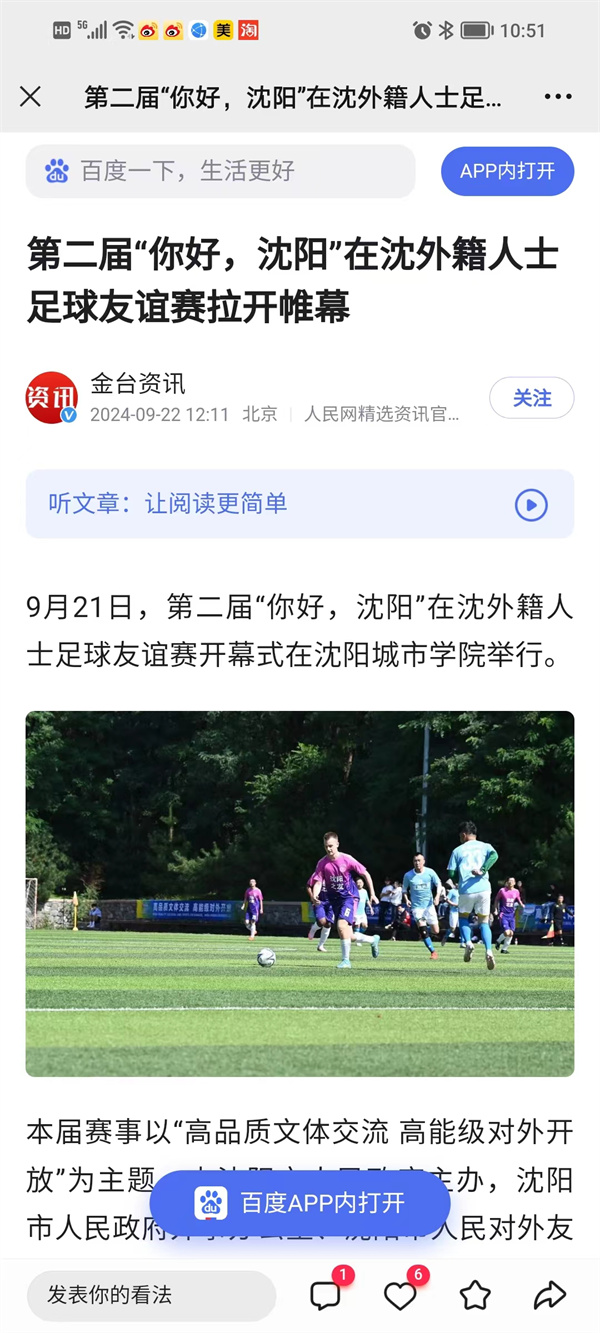Open the three-dot overflow menu

tap(558, 97)
